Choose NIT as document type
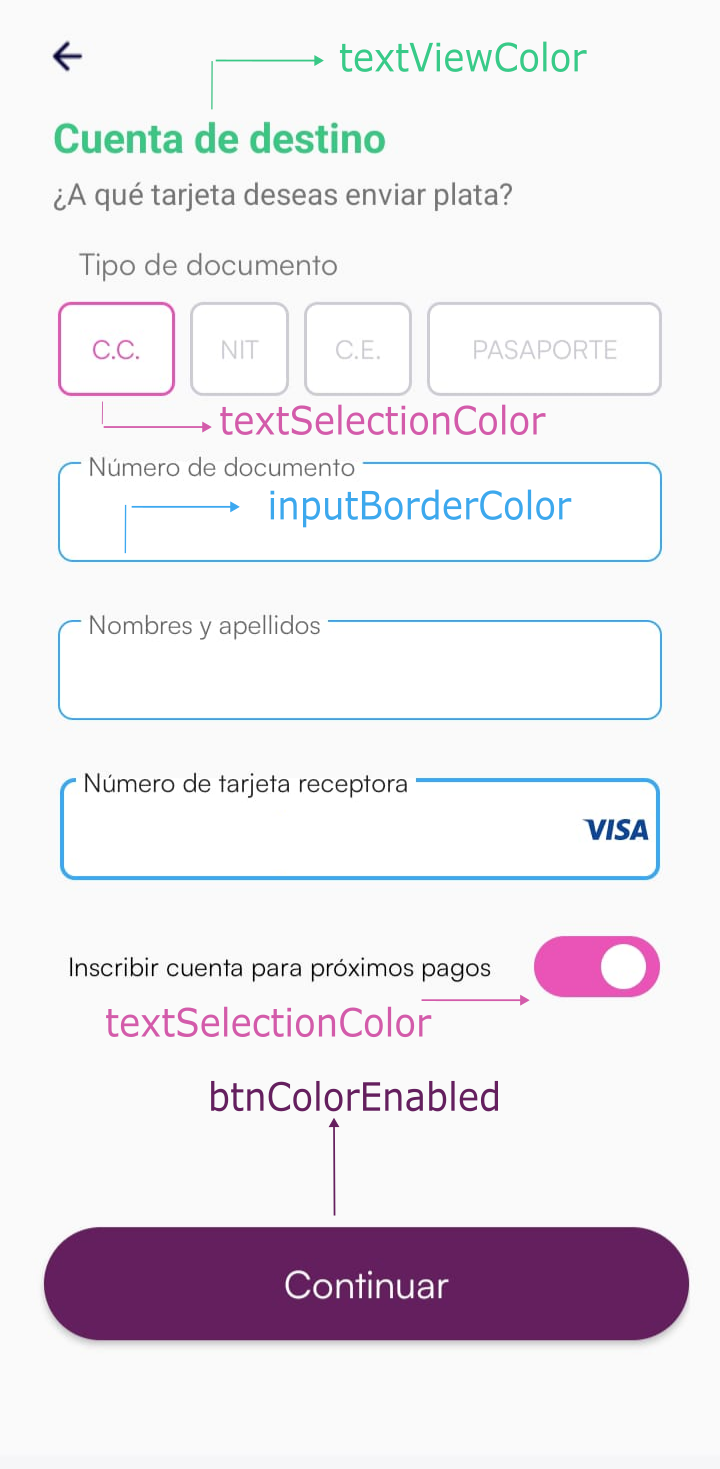 point(240,349)
